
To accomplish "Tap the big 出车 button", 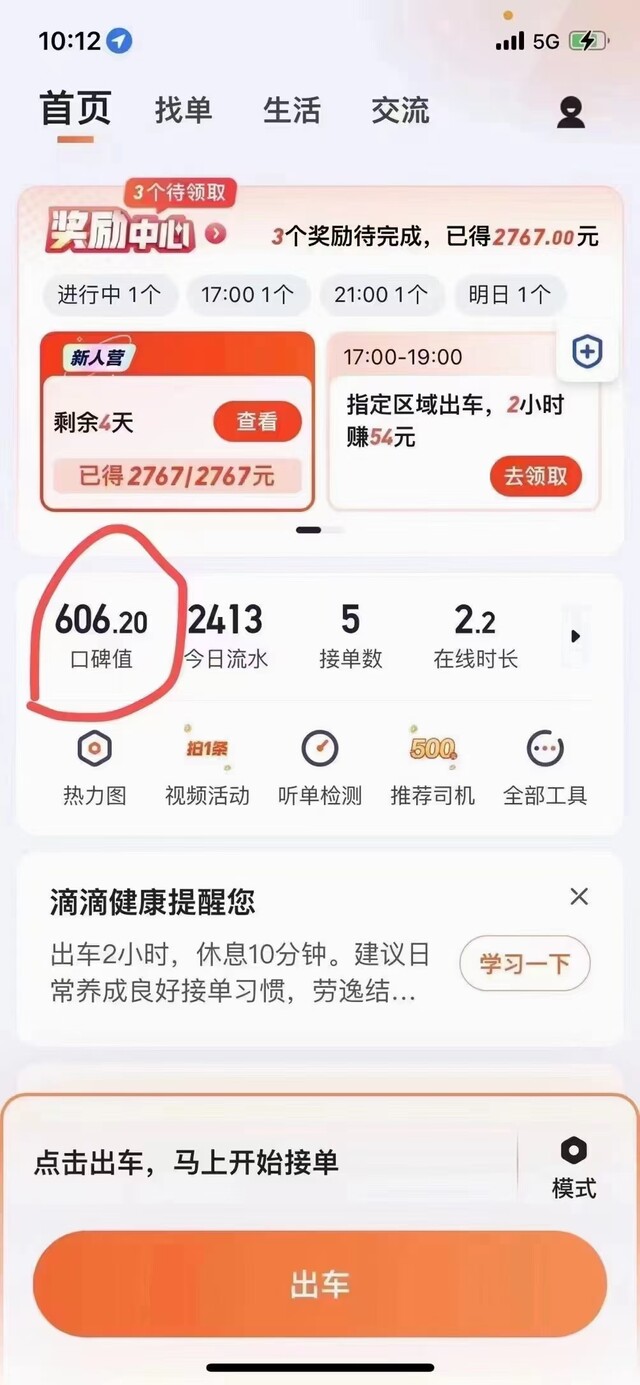I will click(x=320, y=1284).
